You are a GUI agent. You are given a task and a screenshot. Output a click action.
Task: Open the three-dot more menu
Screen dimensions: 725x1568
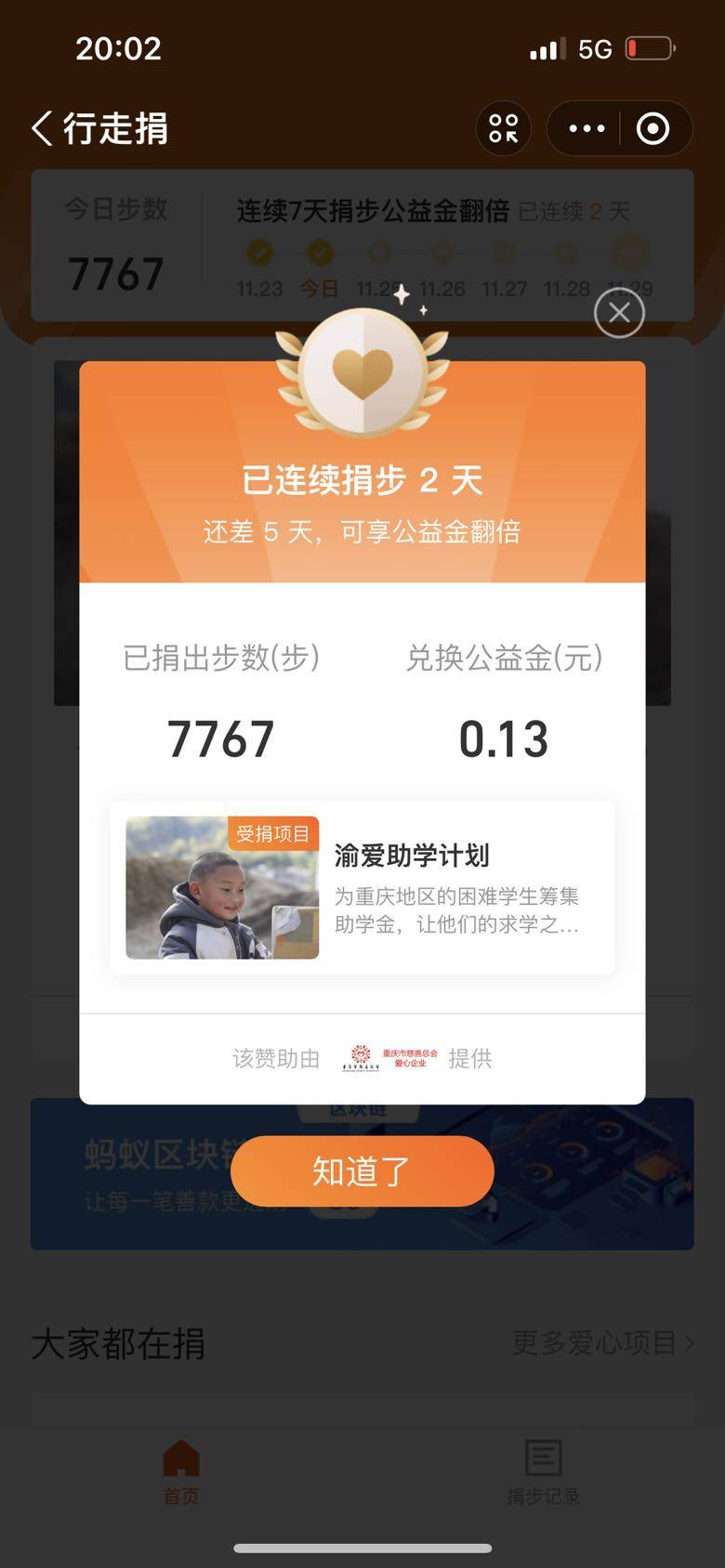(587, 128)
